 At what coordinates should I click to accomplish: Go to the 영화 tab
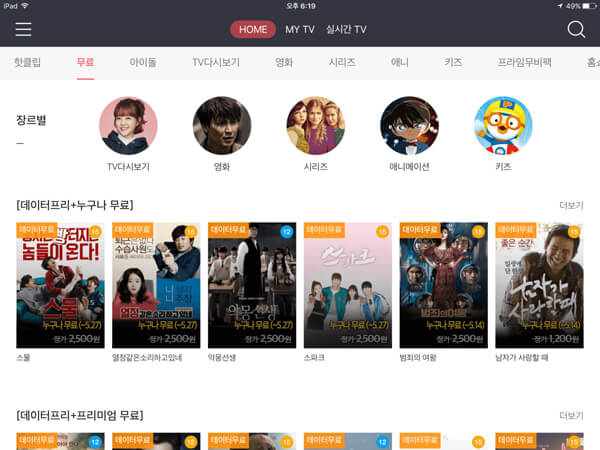[284, 62]
